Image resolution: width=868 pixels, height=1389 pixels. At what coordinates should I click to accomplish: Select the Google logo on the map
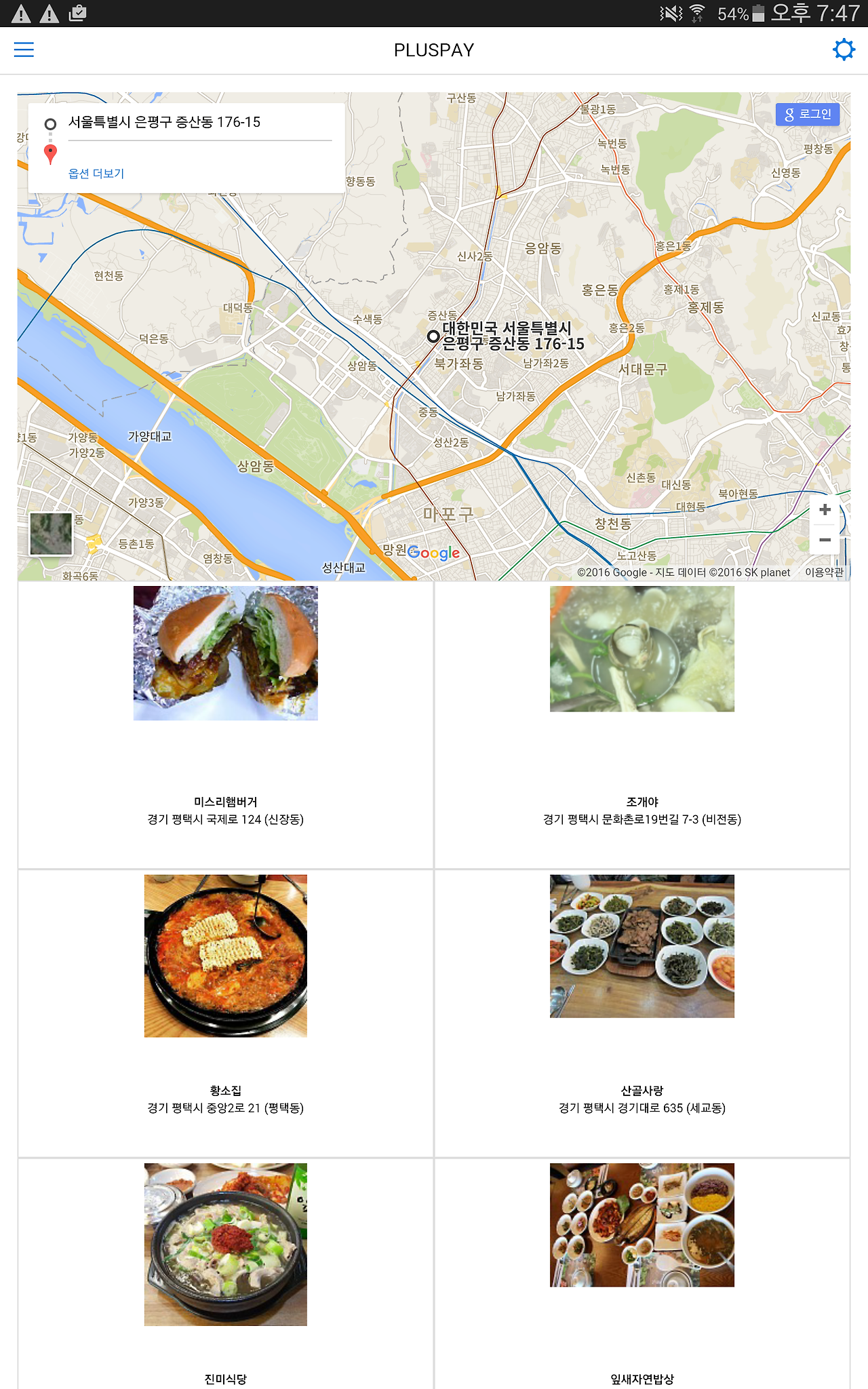tap(434, 553)
